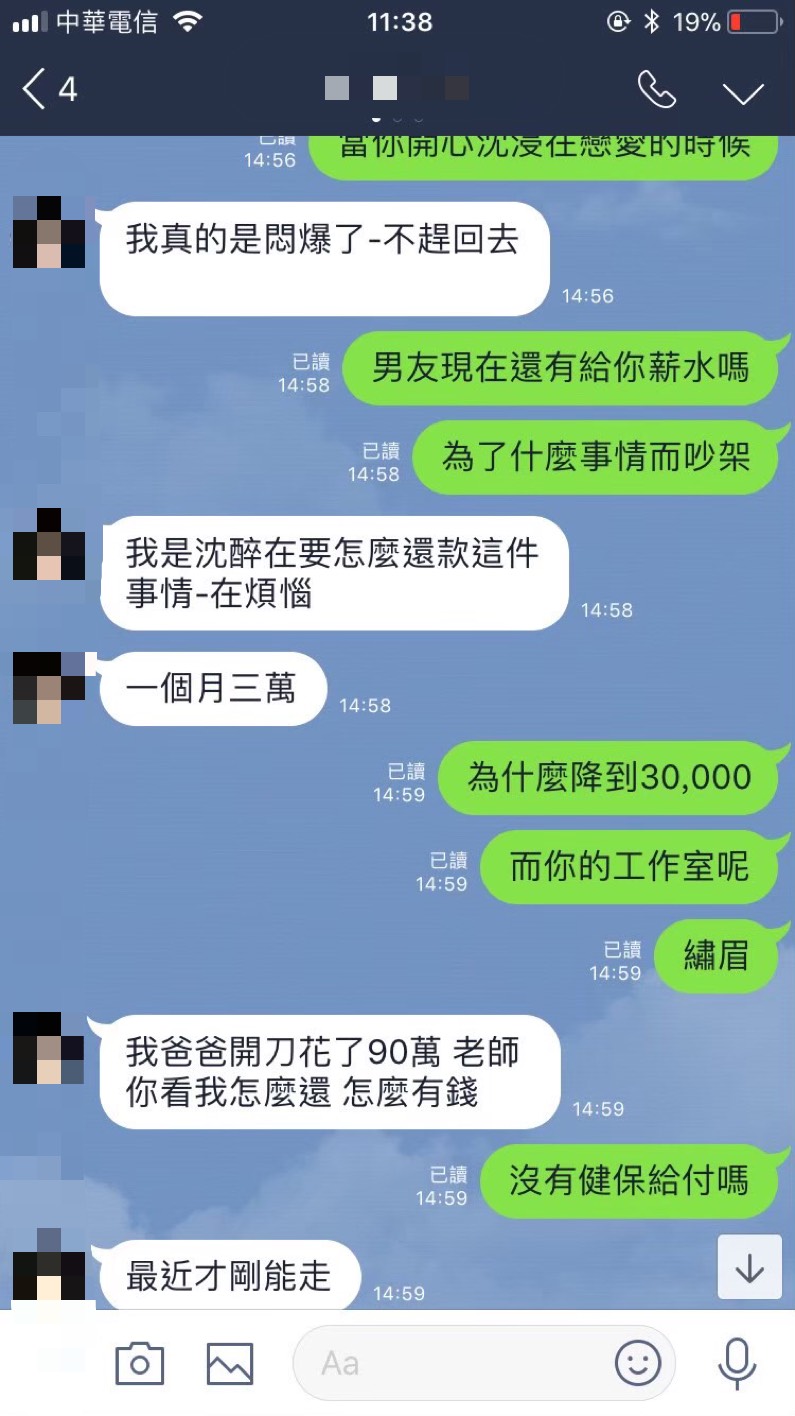Open avatar beside 我真的是悶爆了 message
Image resolution: width=795 pixels, height=1416 pixels.
click(49, 232)
